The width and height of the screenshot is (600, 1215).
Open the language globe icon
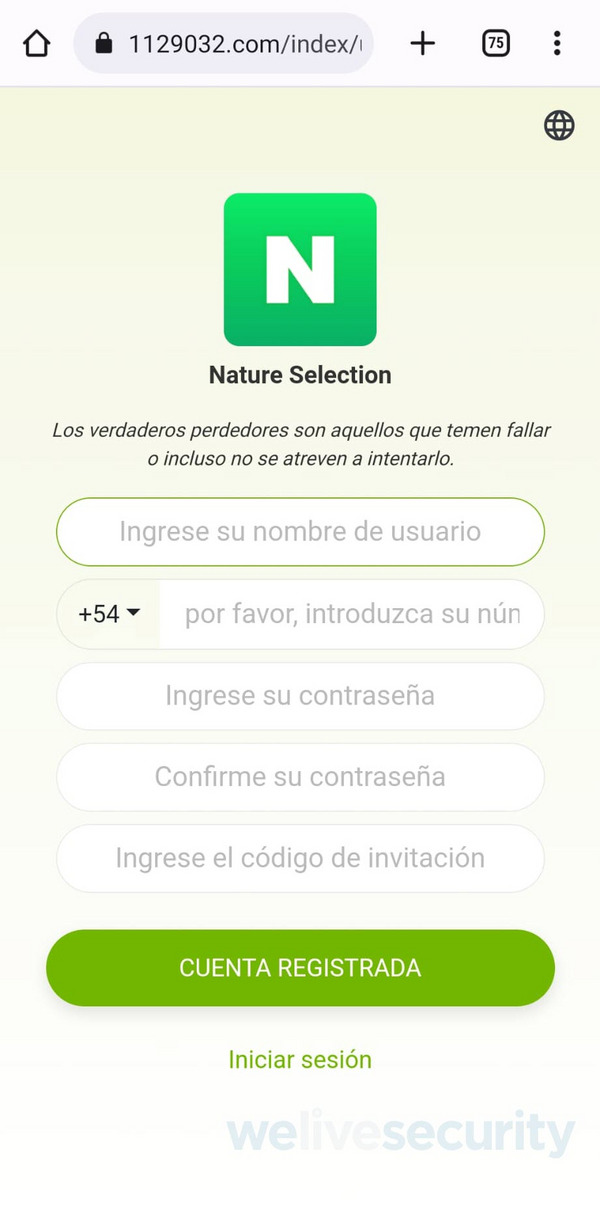coord(559,125)
